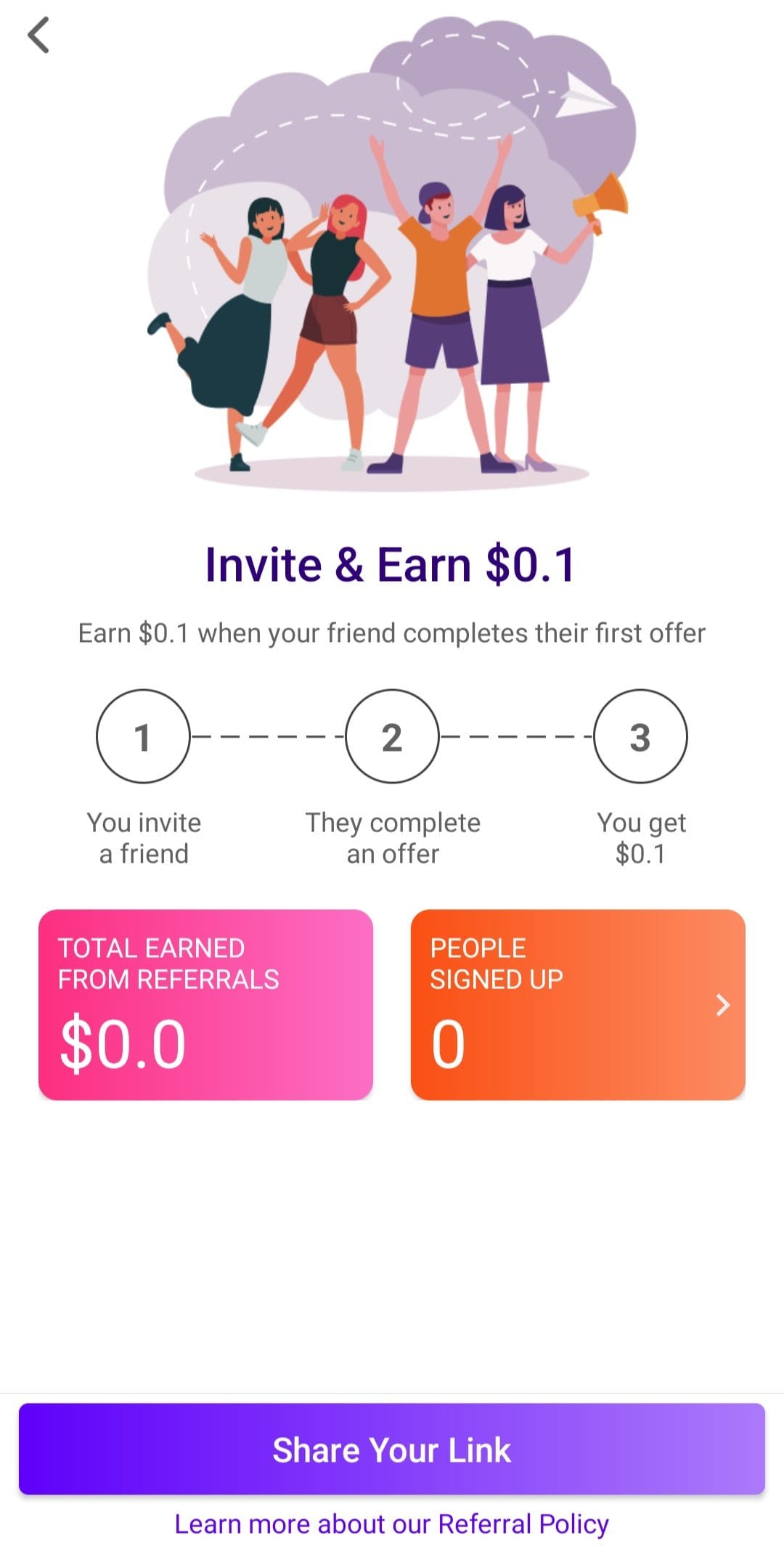
Task: Open the People Signed Up card
Action: [x=578, y=1004]
